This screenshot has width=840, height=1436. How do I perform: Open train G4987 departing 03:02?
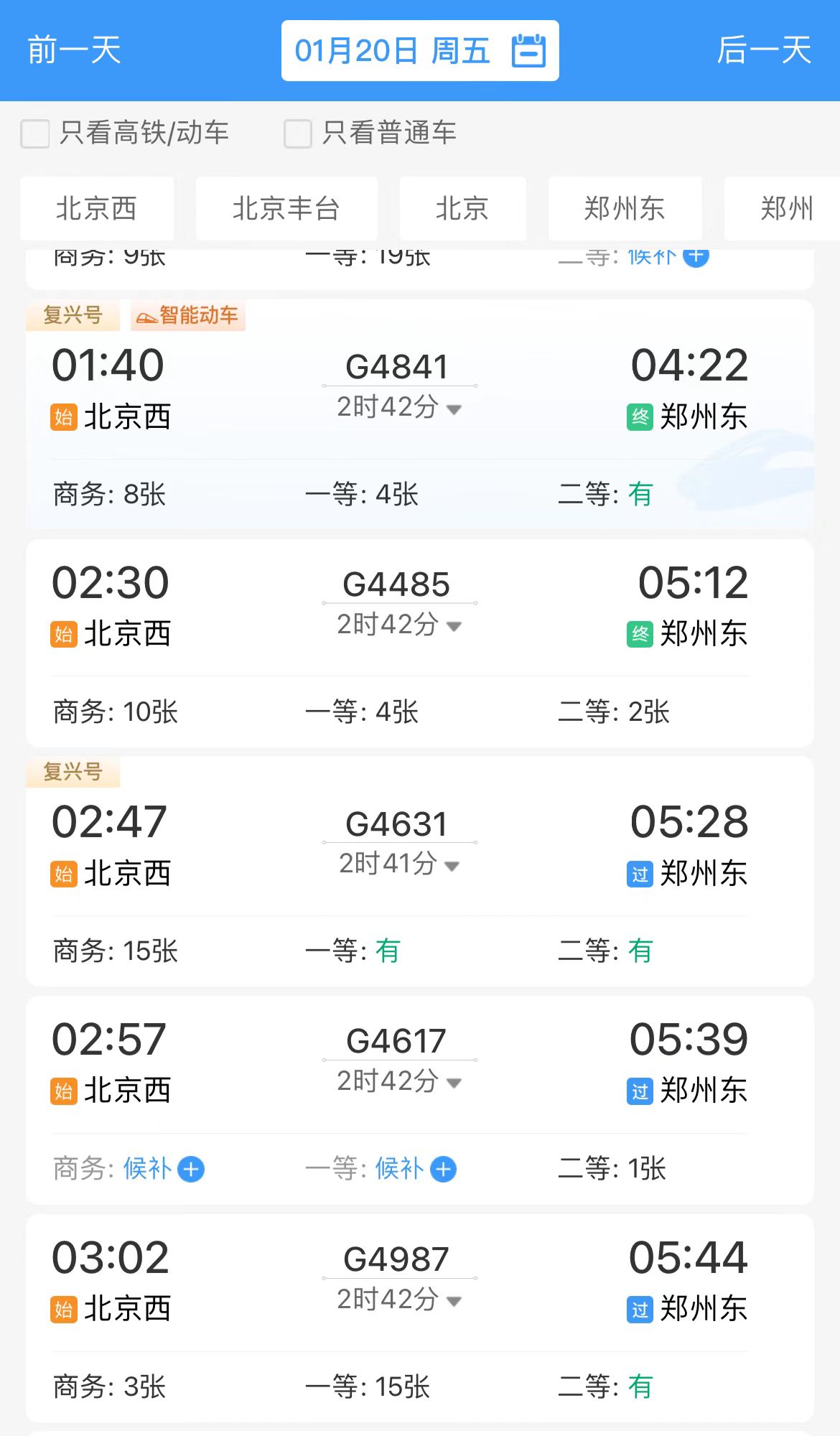pos(420,1318)
